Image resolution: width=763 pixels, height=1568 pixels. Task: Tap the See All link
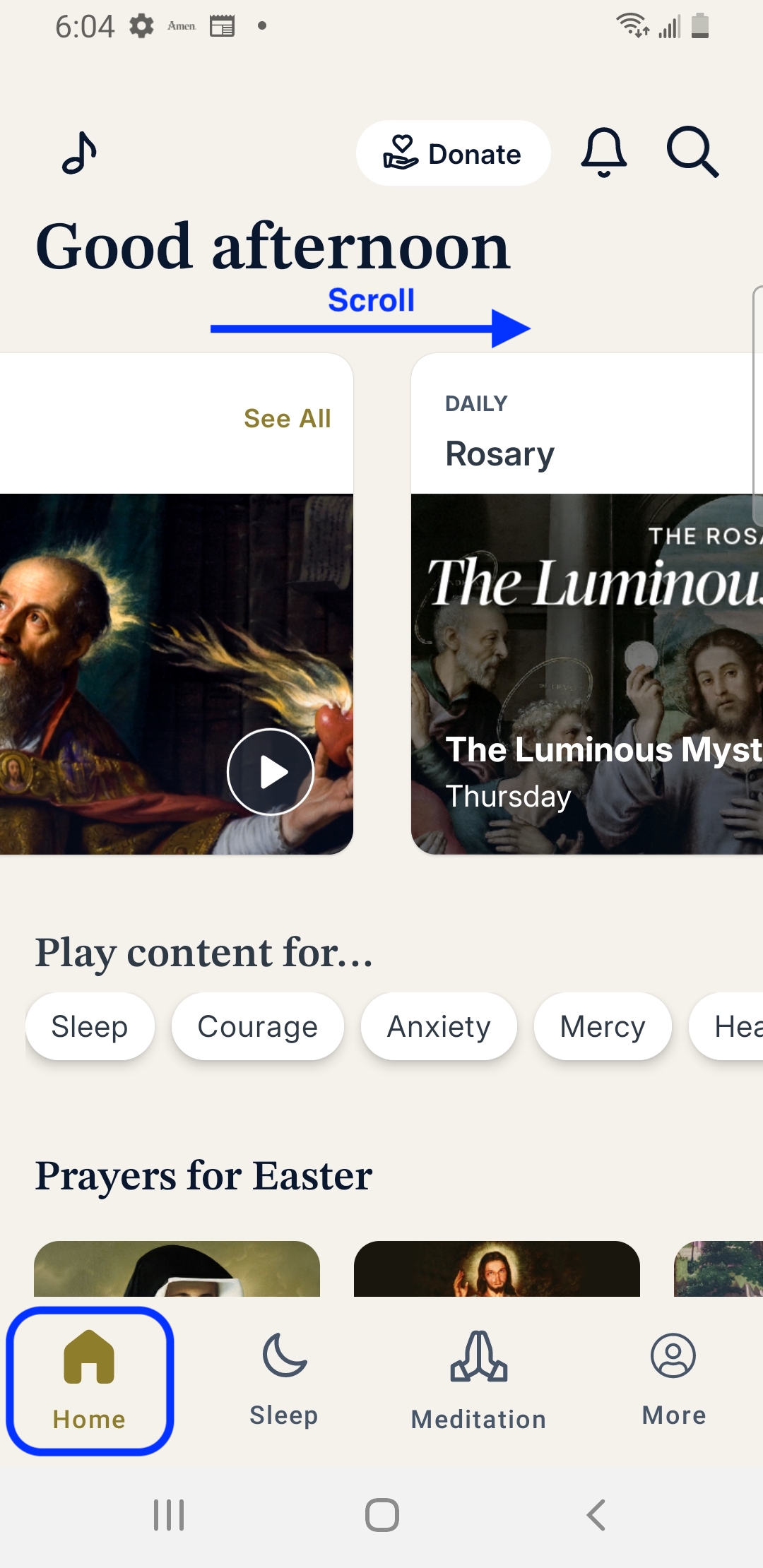(287, 418)
